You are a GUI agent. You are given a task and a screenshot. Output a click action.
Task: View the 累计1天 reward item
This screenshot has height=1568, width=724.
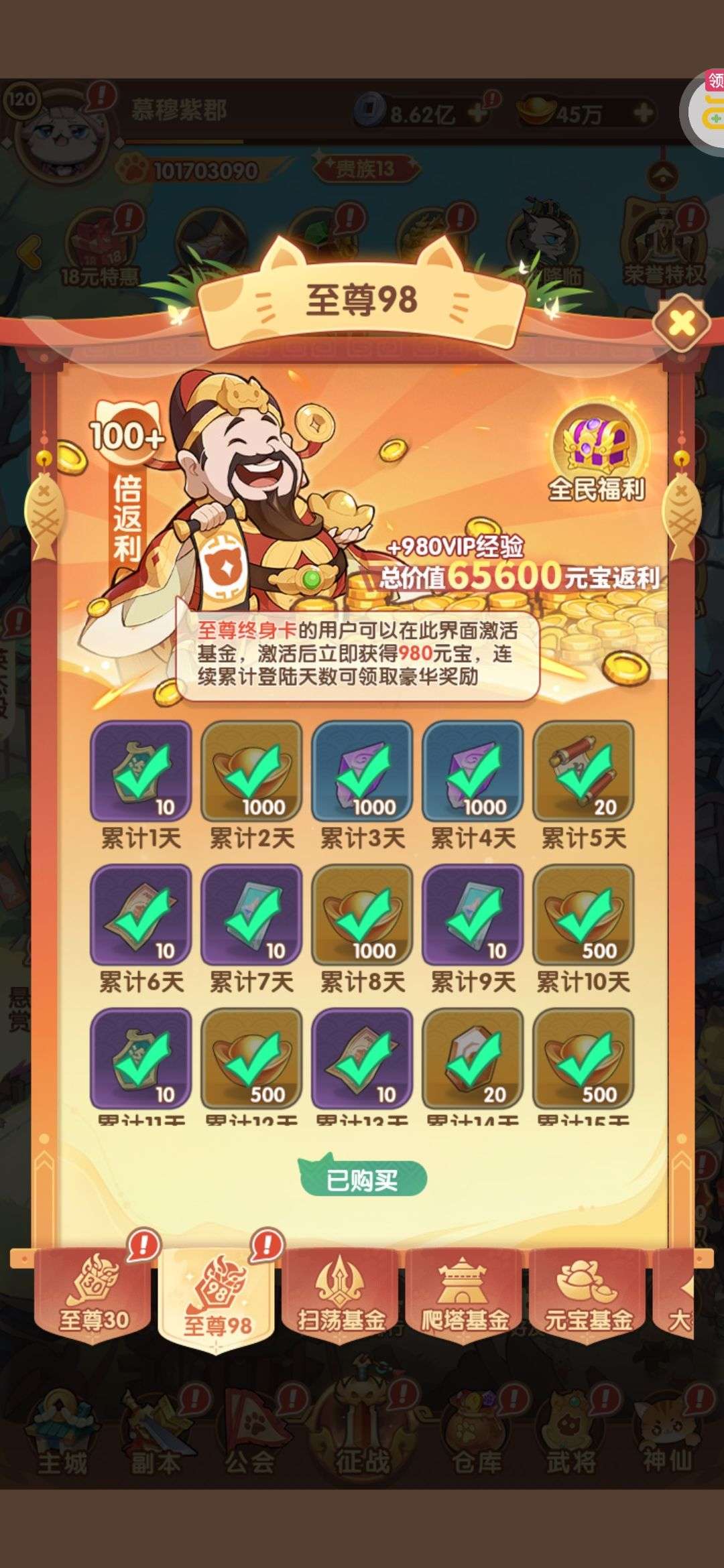141,771
